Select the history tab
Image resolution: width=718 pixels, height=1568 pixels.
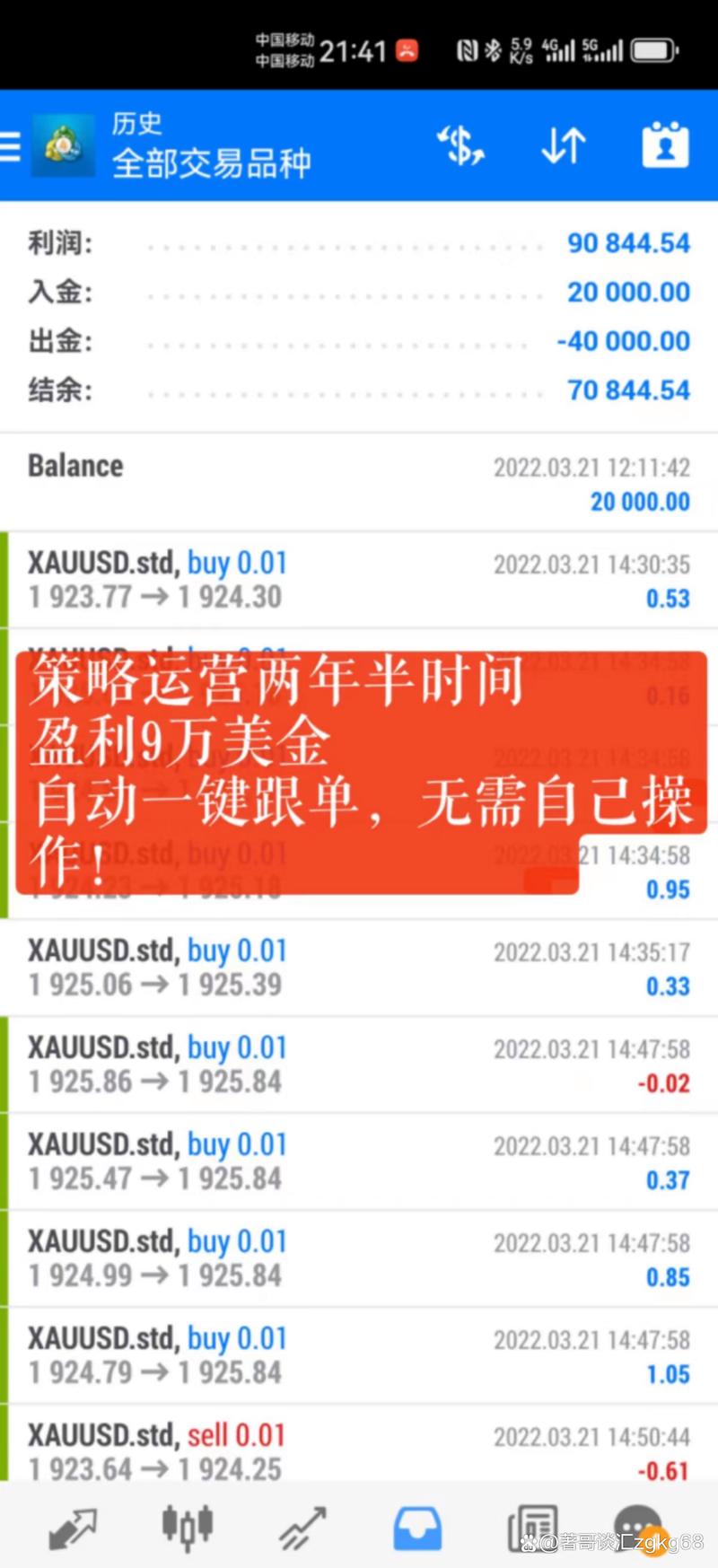click(x=417, y=1529)
